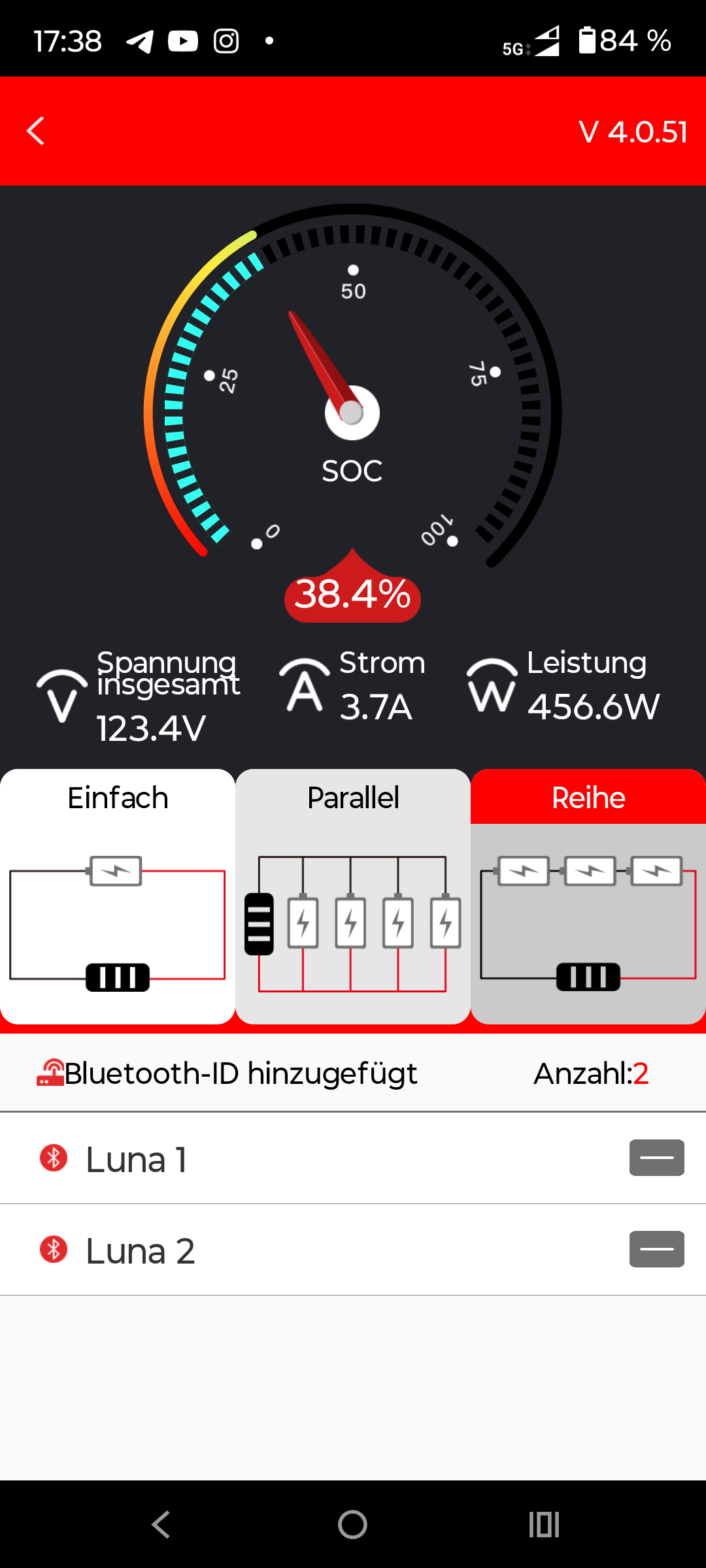Remove Luna 1 with its minus button
This screenshot has height=1568, width=706.
pyautogui.click(x=656, y=1158)
